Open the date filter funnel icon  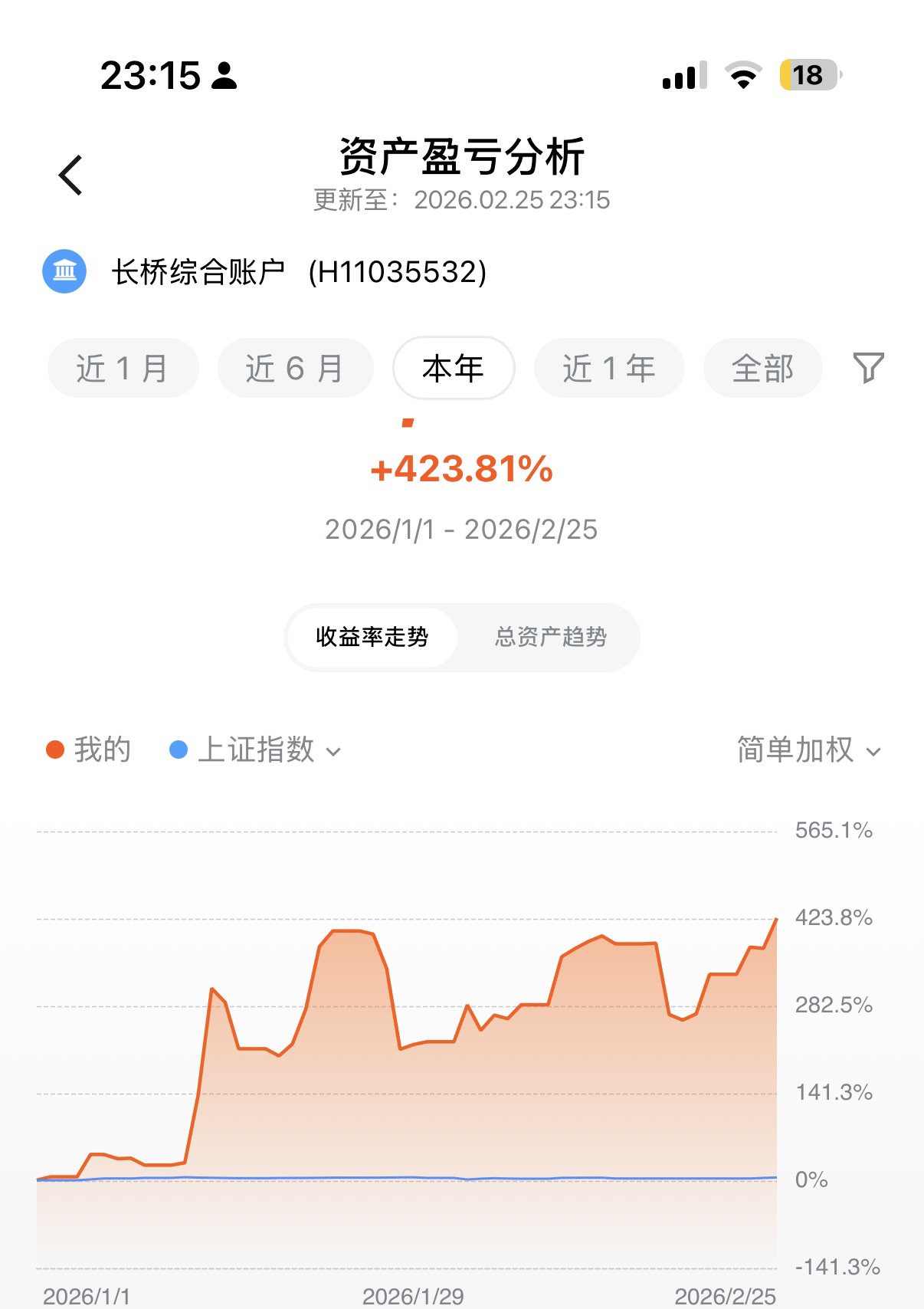coord(868,368)
